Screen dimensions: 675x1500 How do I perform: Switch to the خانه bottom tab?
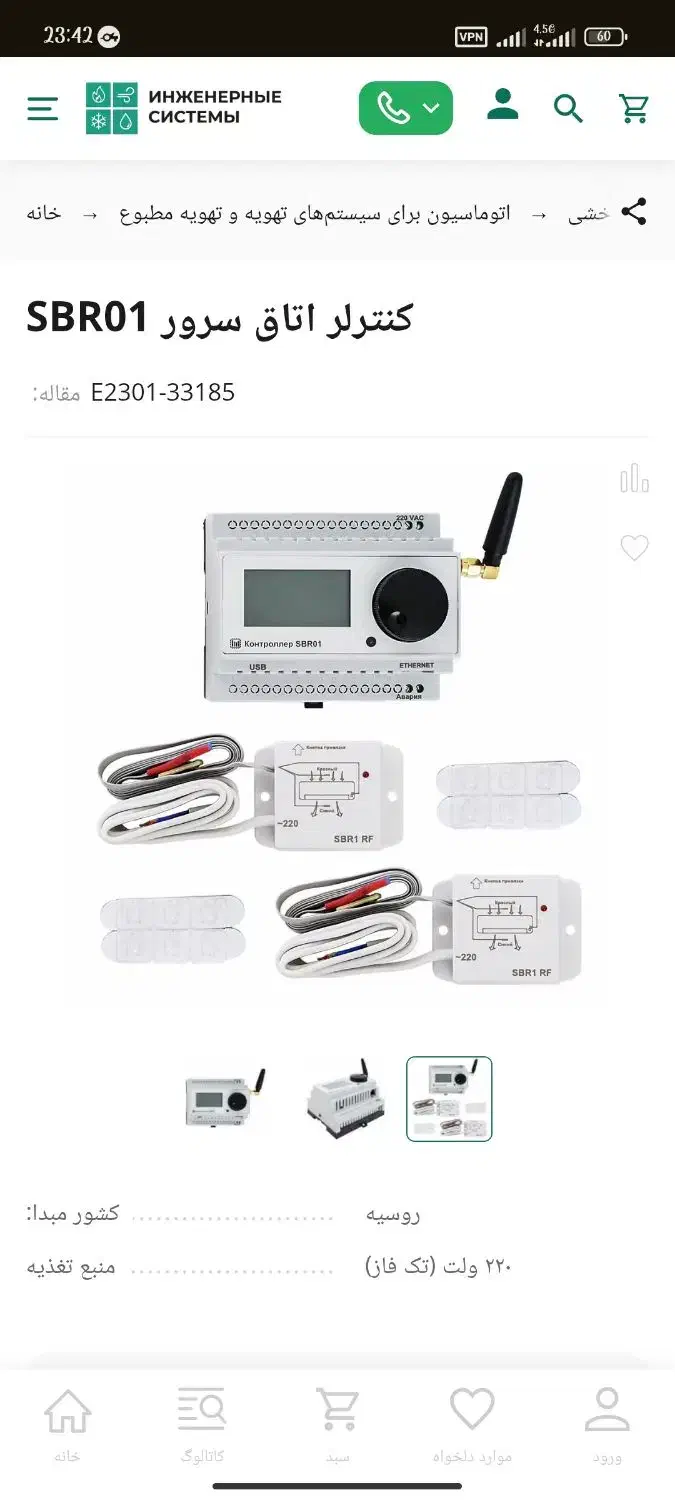67,1424
